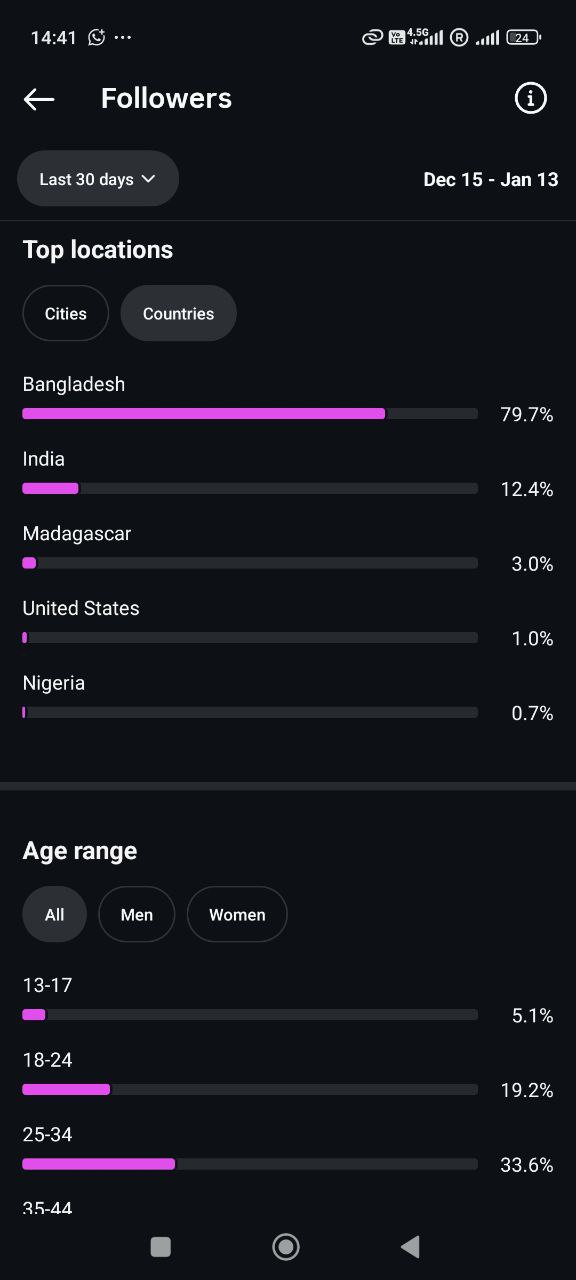Open the Last 30 days dropdown
Viewport: 576px width, 1280px height.
[x=98, y=179]
